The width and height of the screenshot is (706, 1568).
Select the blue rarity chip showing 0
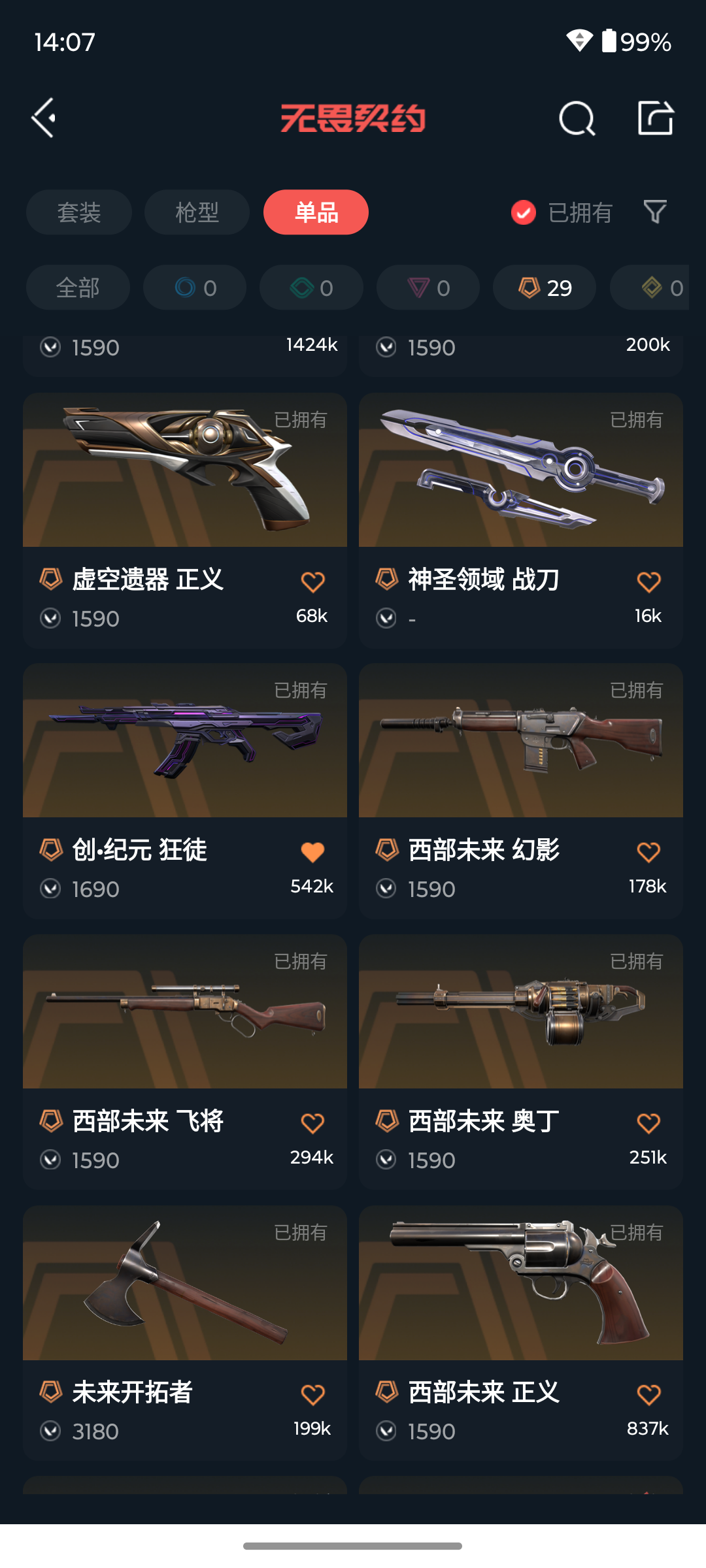tap(195, 287)
